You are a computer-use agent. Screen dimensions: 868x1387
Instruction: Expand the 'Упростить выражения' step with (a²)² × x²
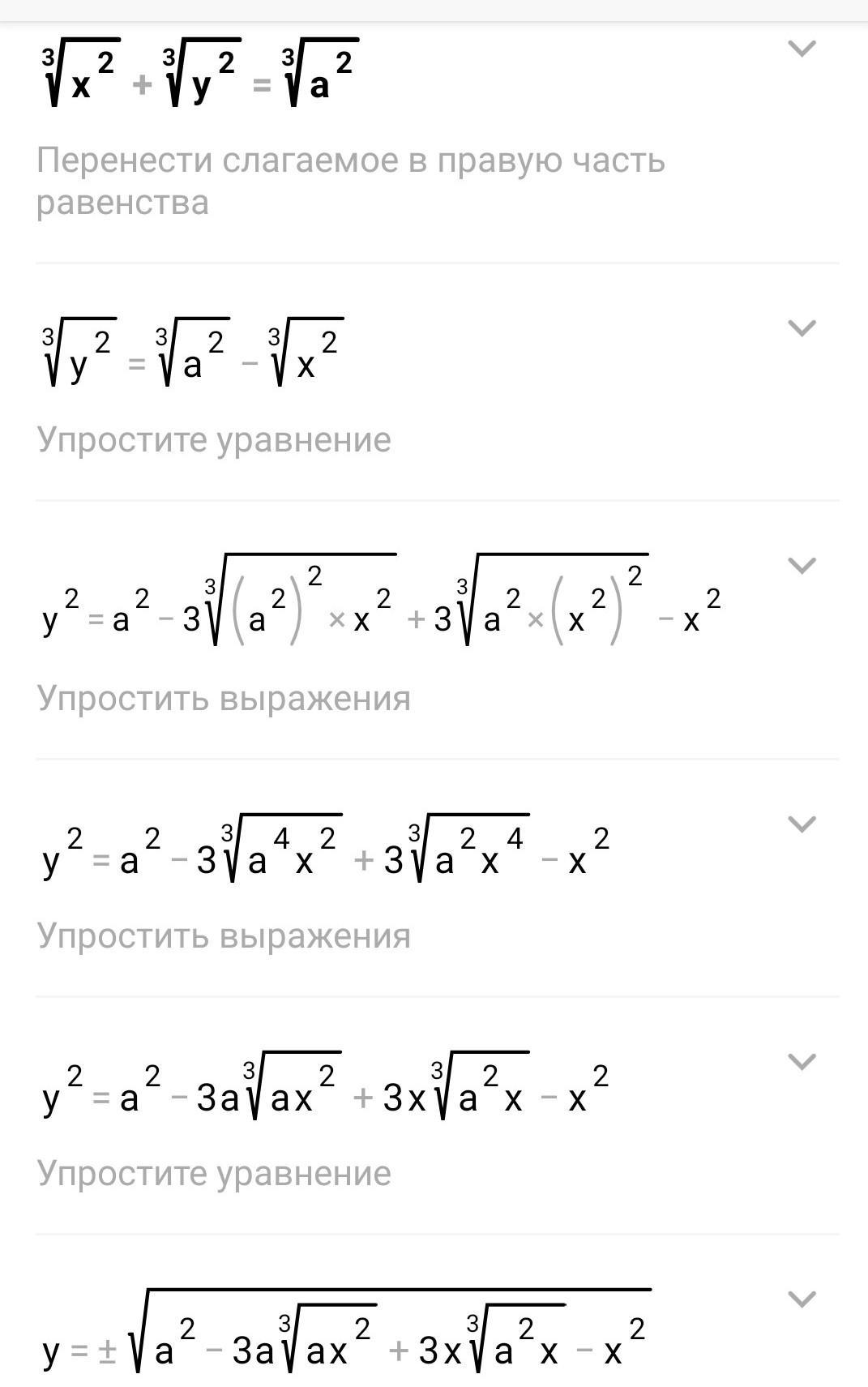[x=802, y=566]
